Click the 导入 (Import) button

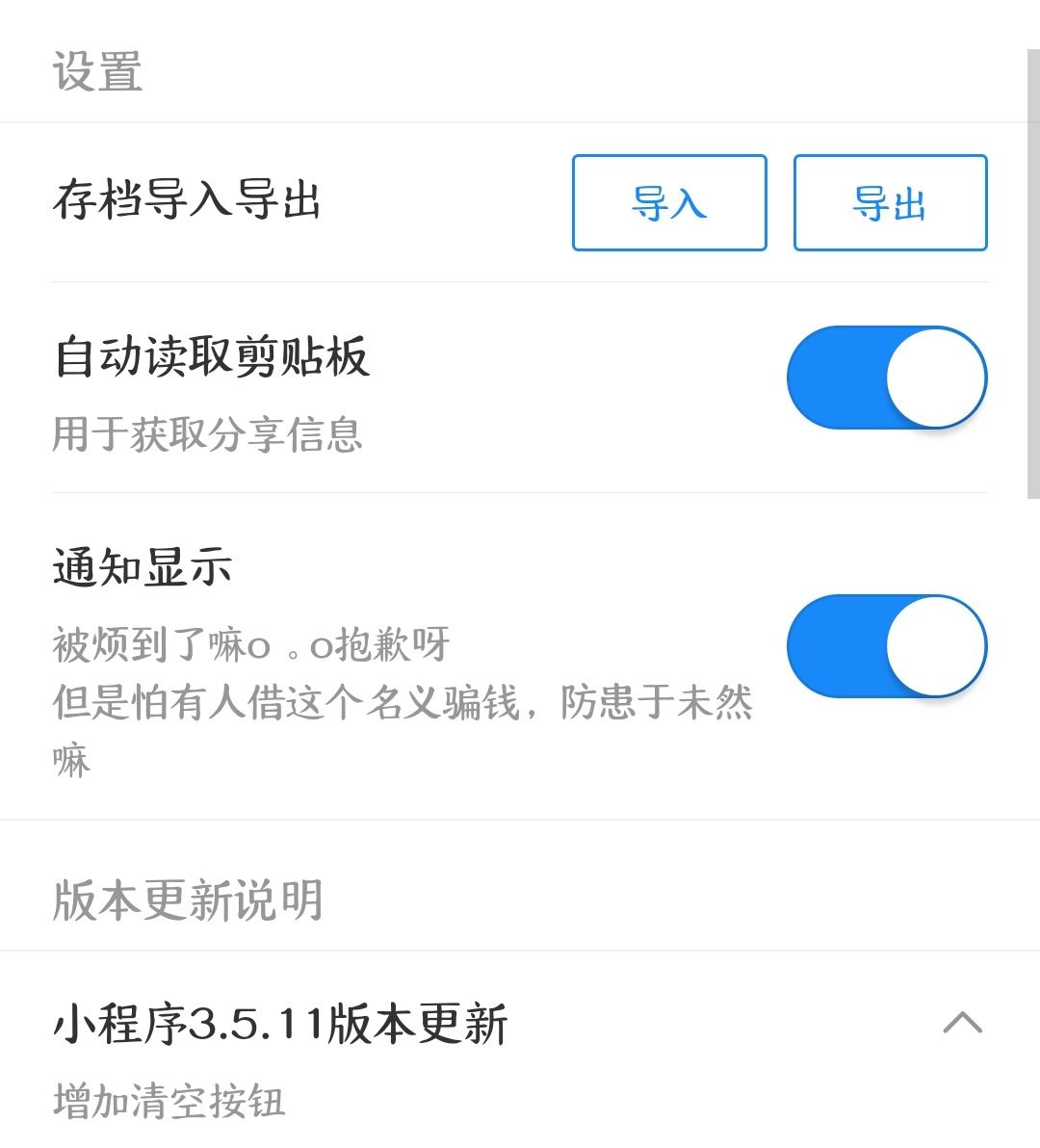(669, 202)
